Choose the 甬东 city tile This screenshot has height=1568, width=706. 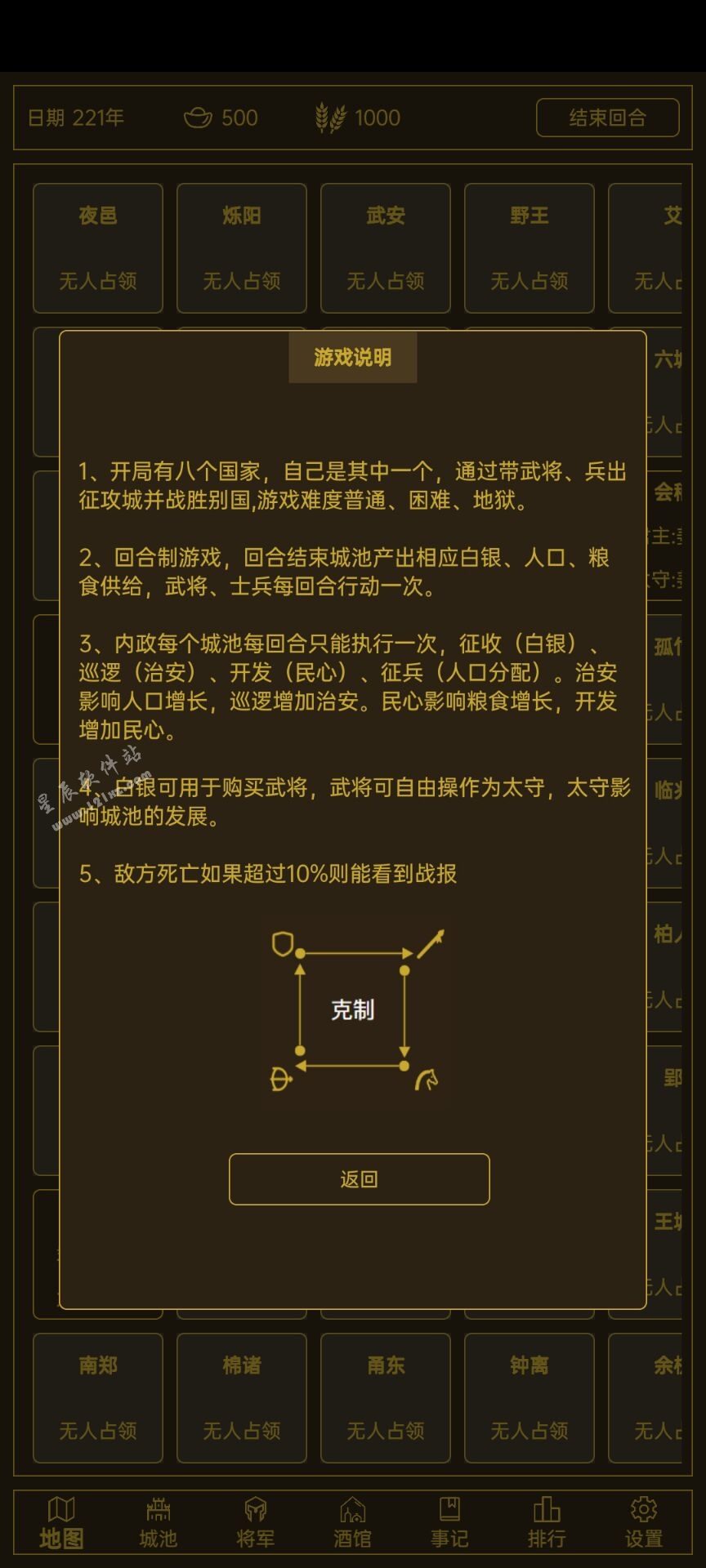(x=386, y=1397)
